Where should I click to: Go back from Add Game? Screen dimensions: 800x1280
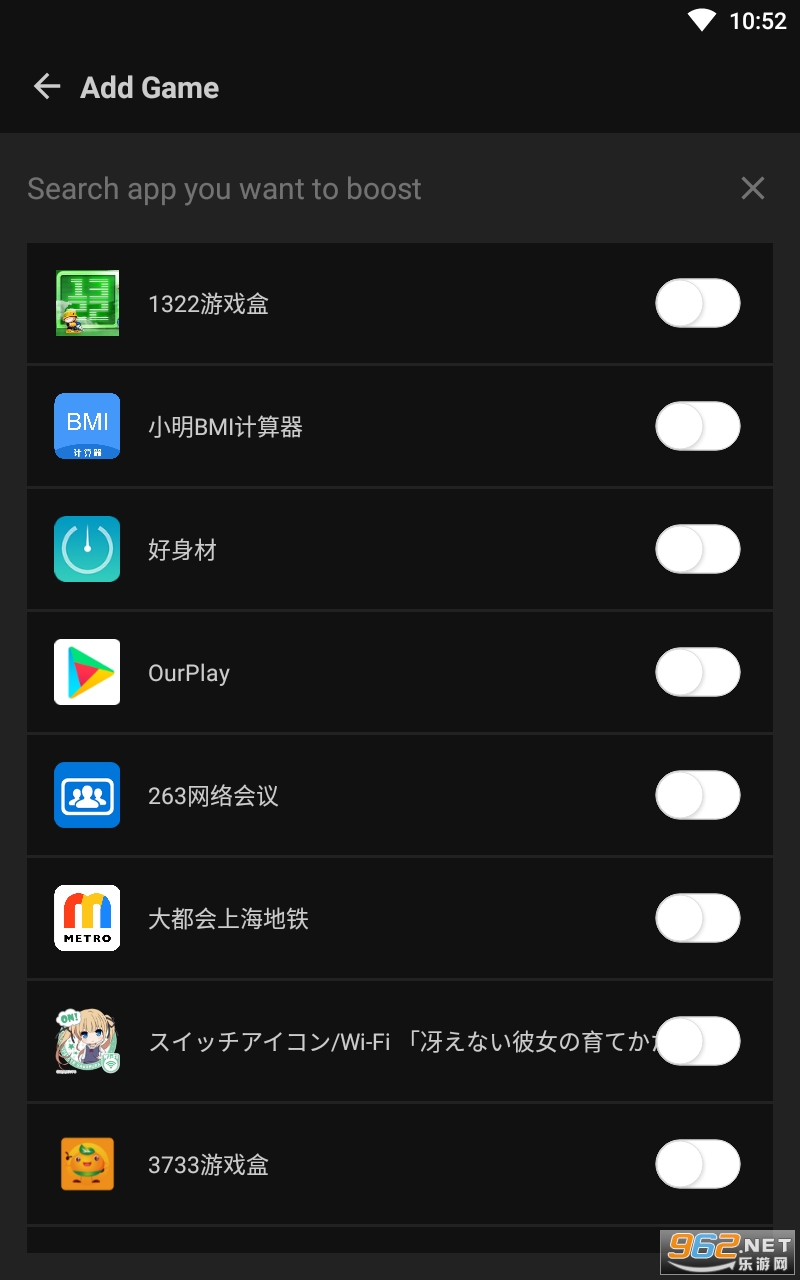pyautogui.click(x=47, y=87)
